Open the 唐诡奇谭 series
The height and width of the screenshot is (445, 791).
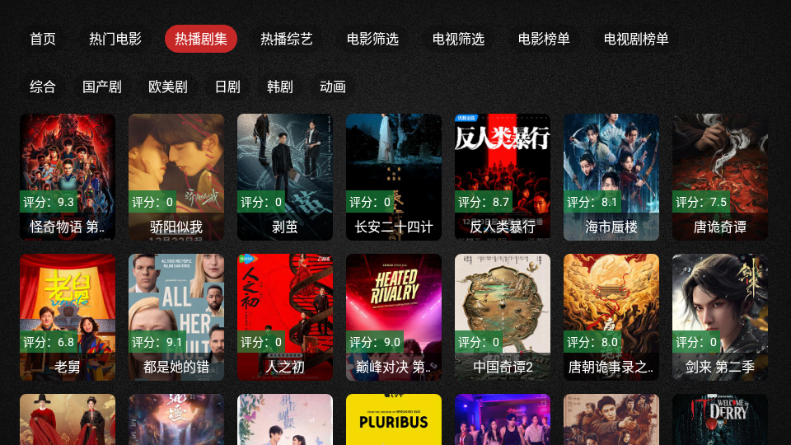720,175
